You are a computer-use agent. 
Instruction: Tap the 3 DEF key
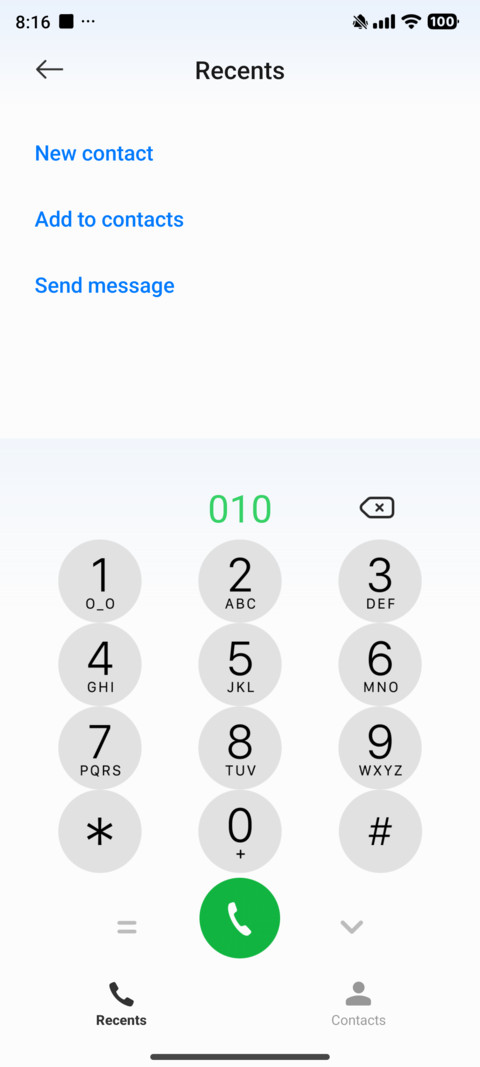[x=380, y=581]
